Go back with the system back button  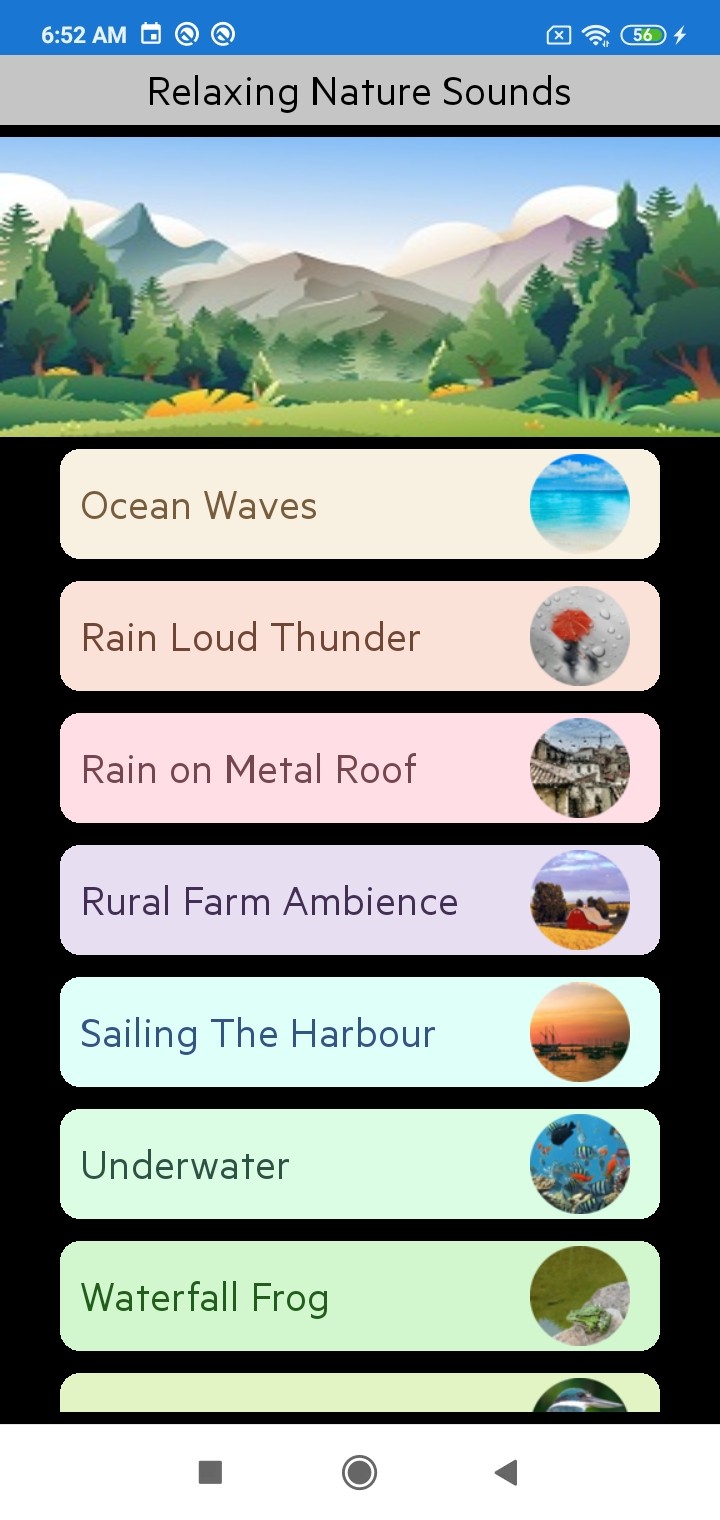[506, 1472]
